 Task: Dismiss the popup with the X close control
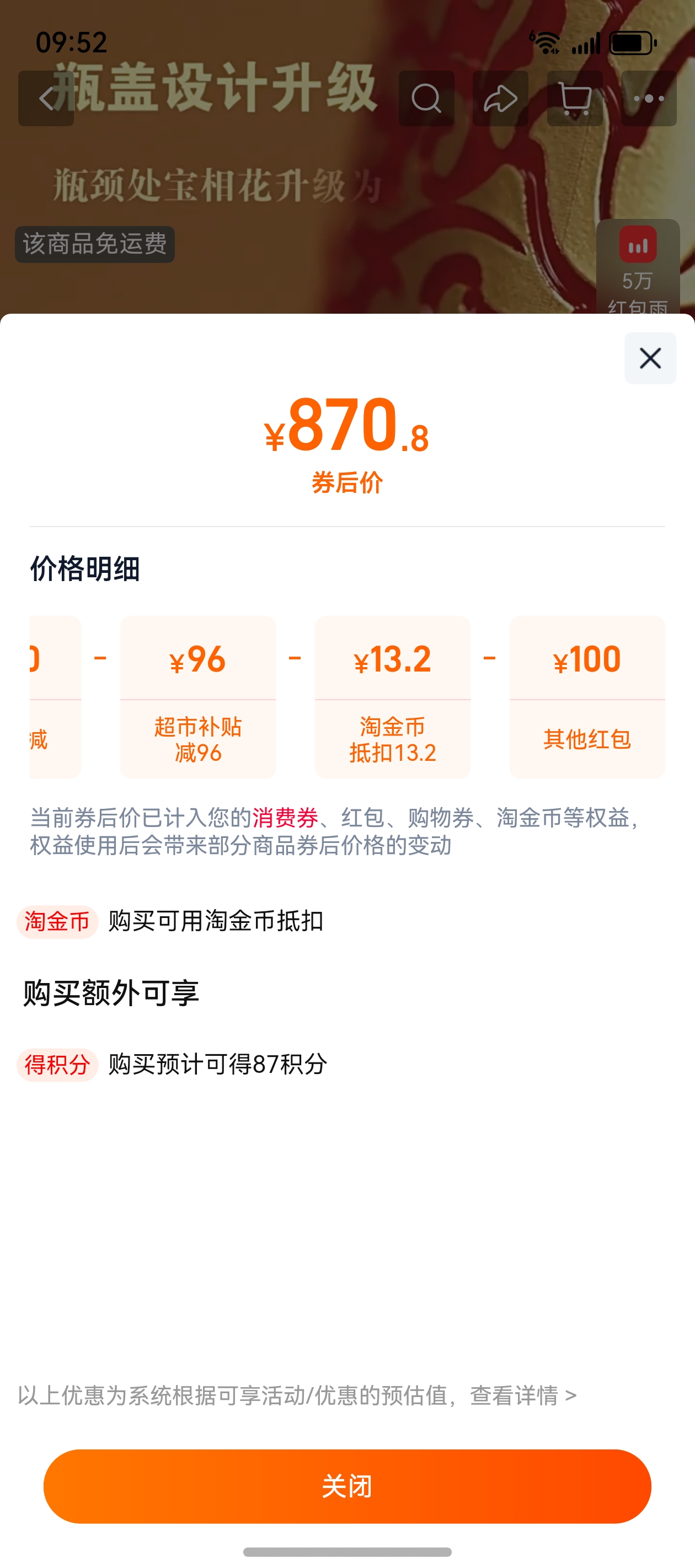650,358
